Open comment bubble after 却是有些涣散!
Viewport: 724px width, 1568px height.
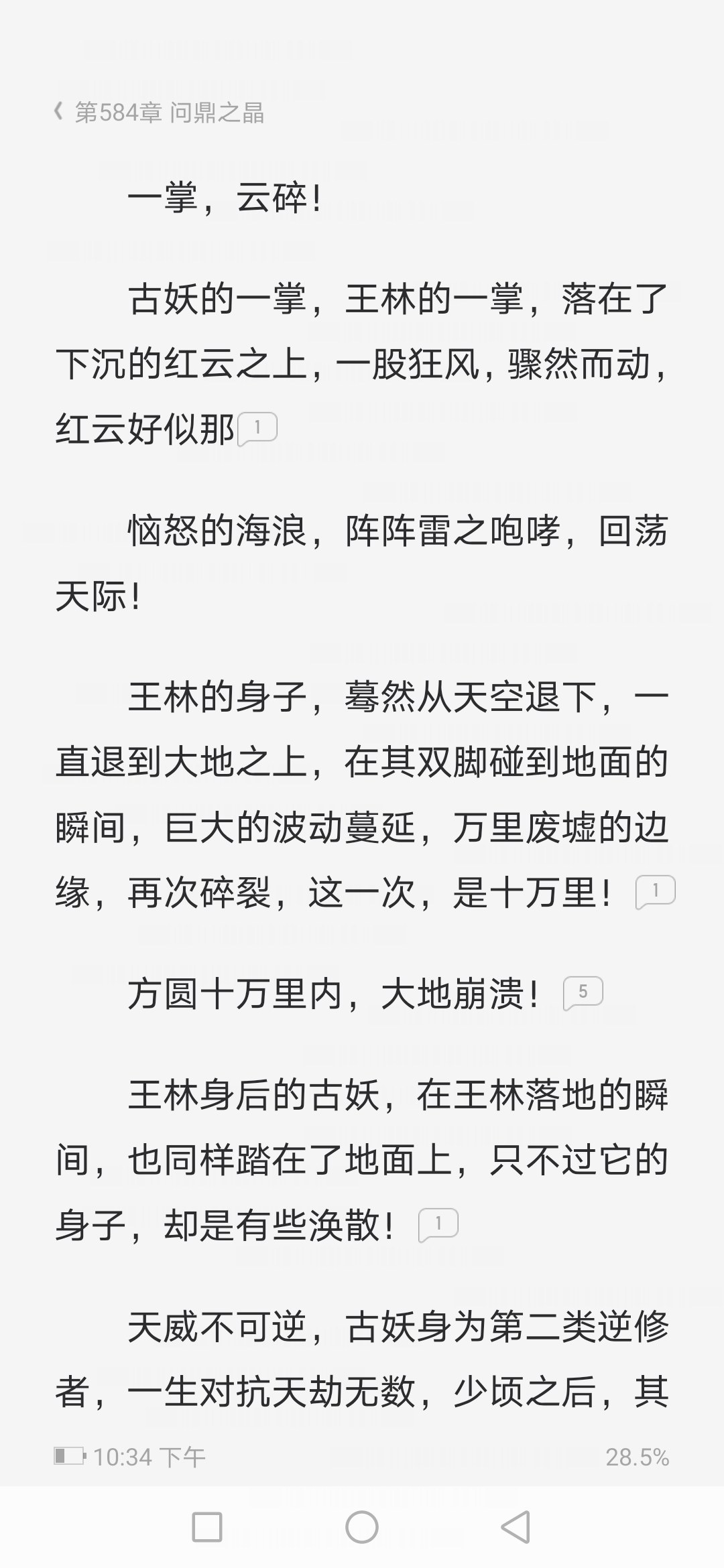point(438,1225)
